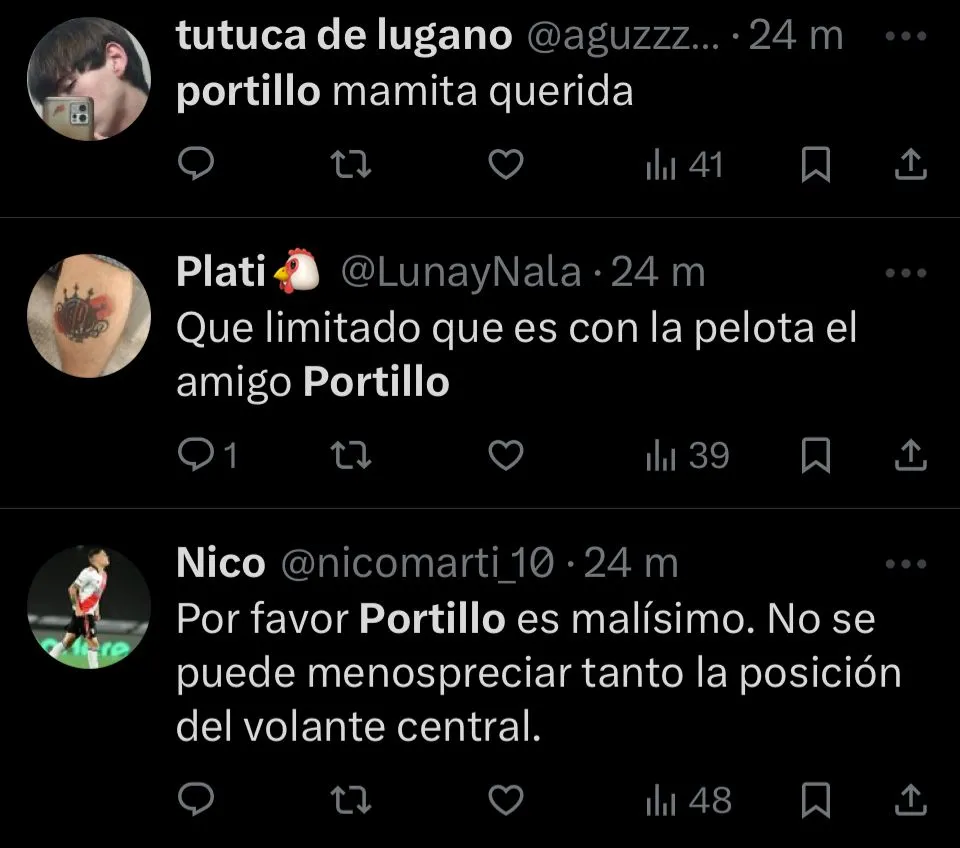The width and height of the screenshot is (960, 848).
Task: Open more options on Plati's tweet
Action: point(907,272)
